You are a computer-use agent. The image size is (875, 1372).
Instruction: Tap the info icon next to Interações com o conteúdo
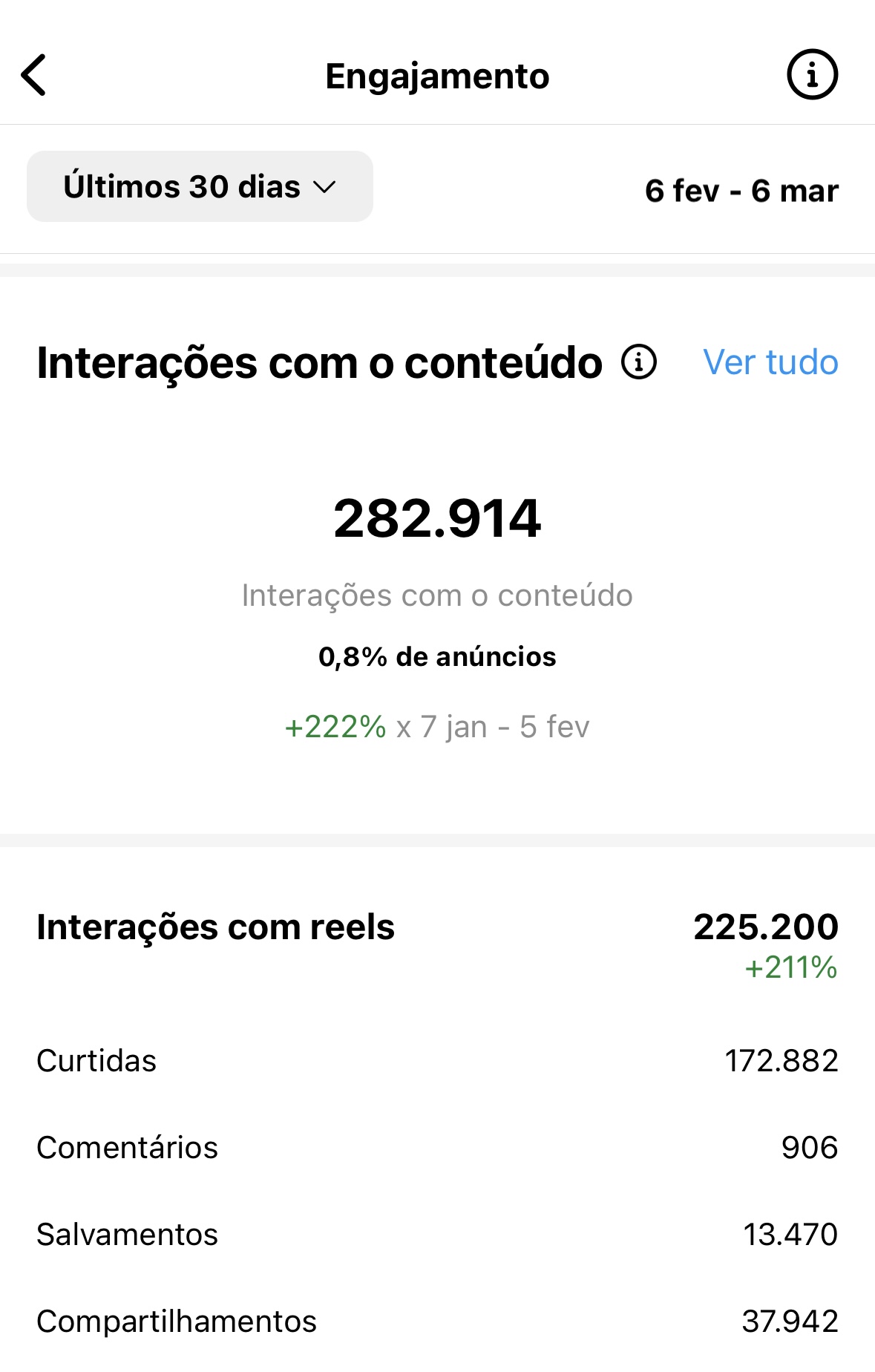click(640, 363)
